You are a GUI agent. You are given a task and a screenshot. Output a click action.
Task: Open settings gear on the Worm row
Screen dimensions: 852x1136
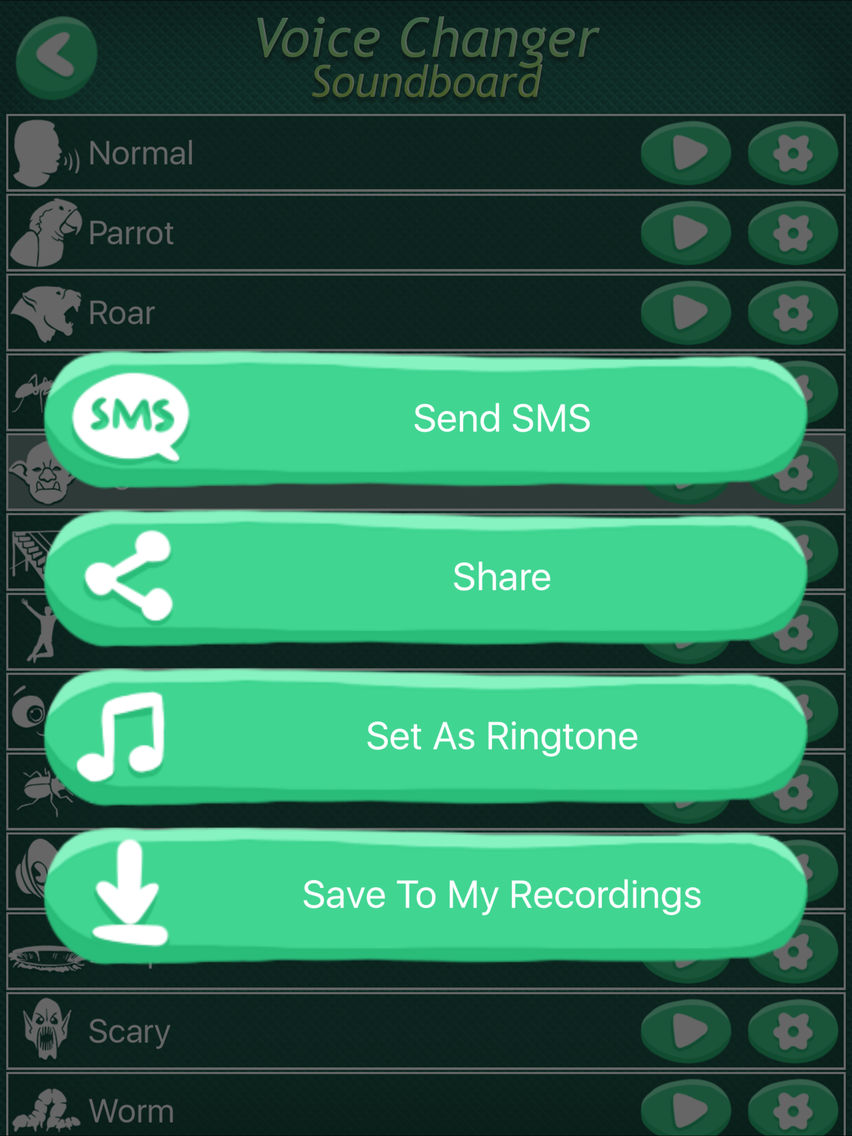794,1108
